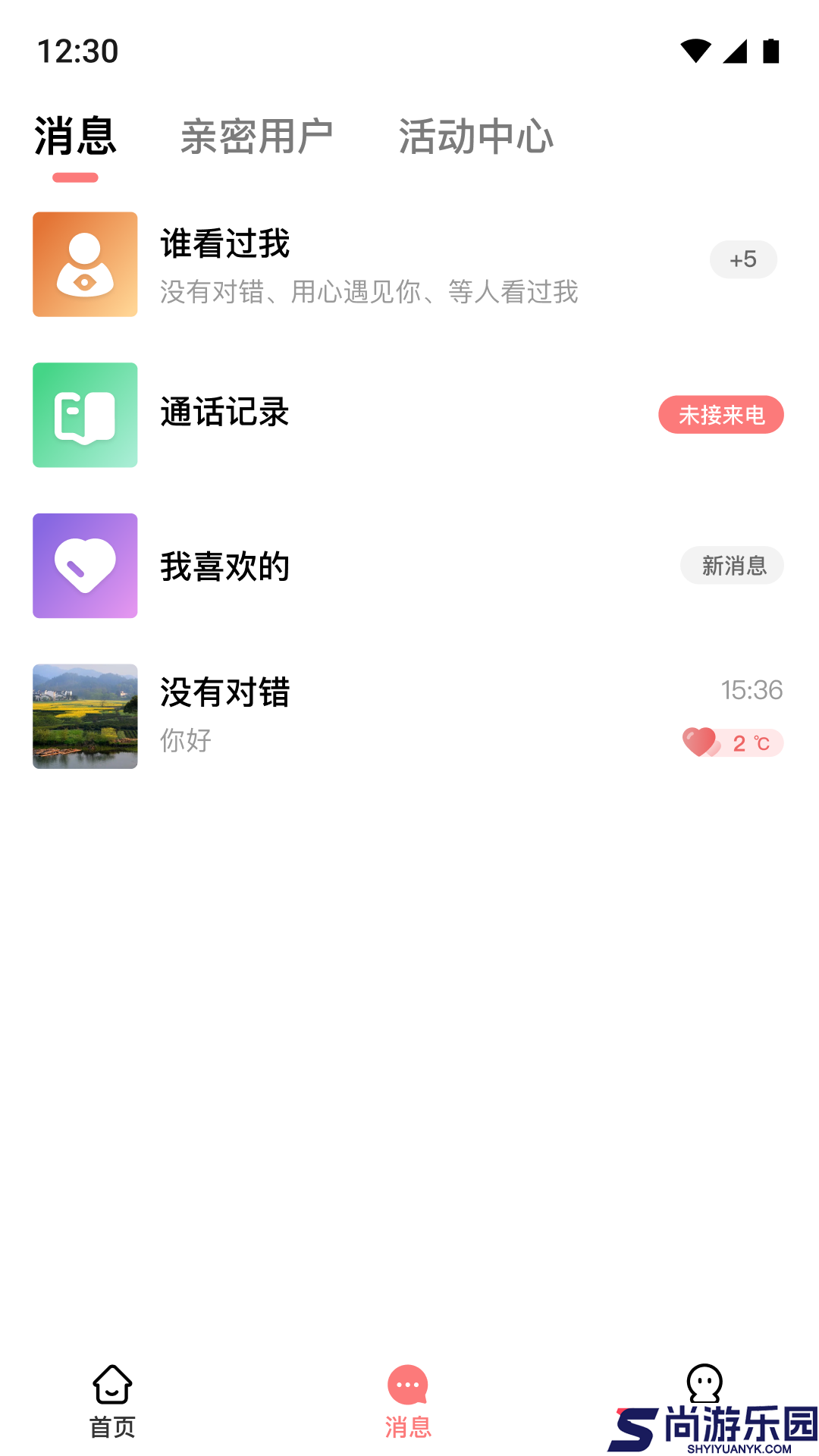This screenshot has width=819, height=1456.
Task: Open the 未接来电 missed call badge
Action: 720,415
